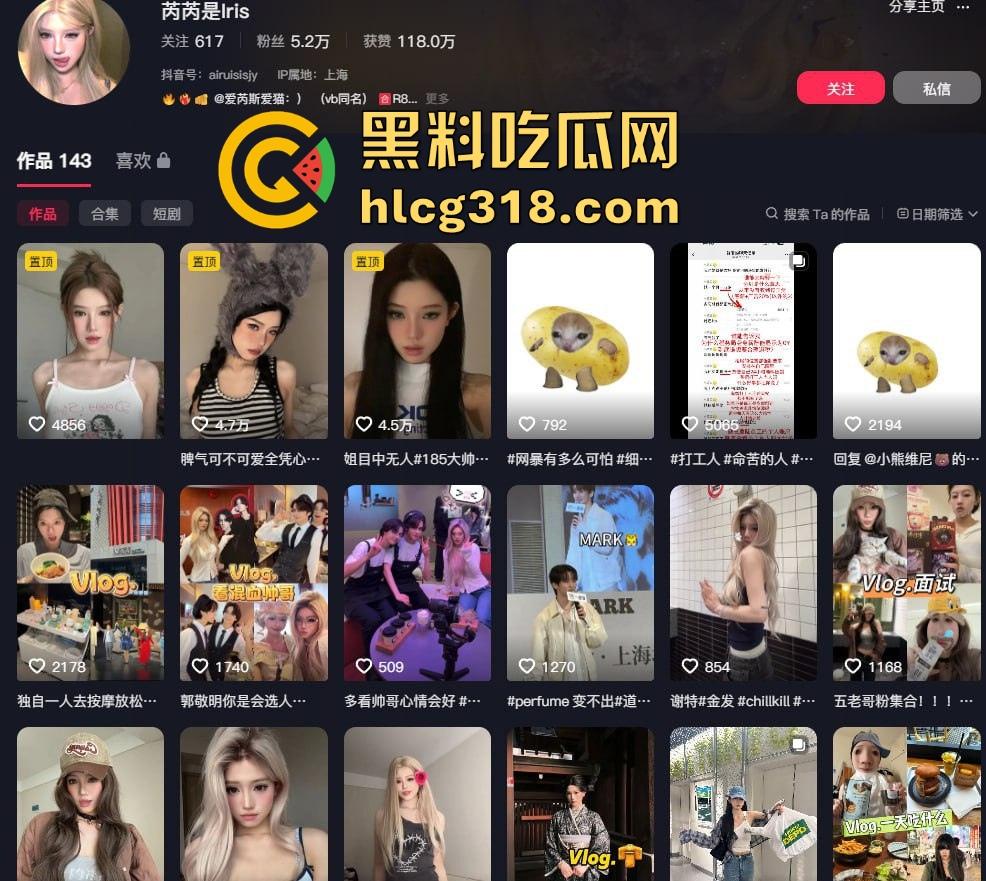This screenshot has height=881, width=986.
Task: Search this user's works via 搜索 Ta 的作品
Action: tap(817, 214)
